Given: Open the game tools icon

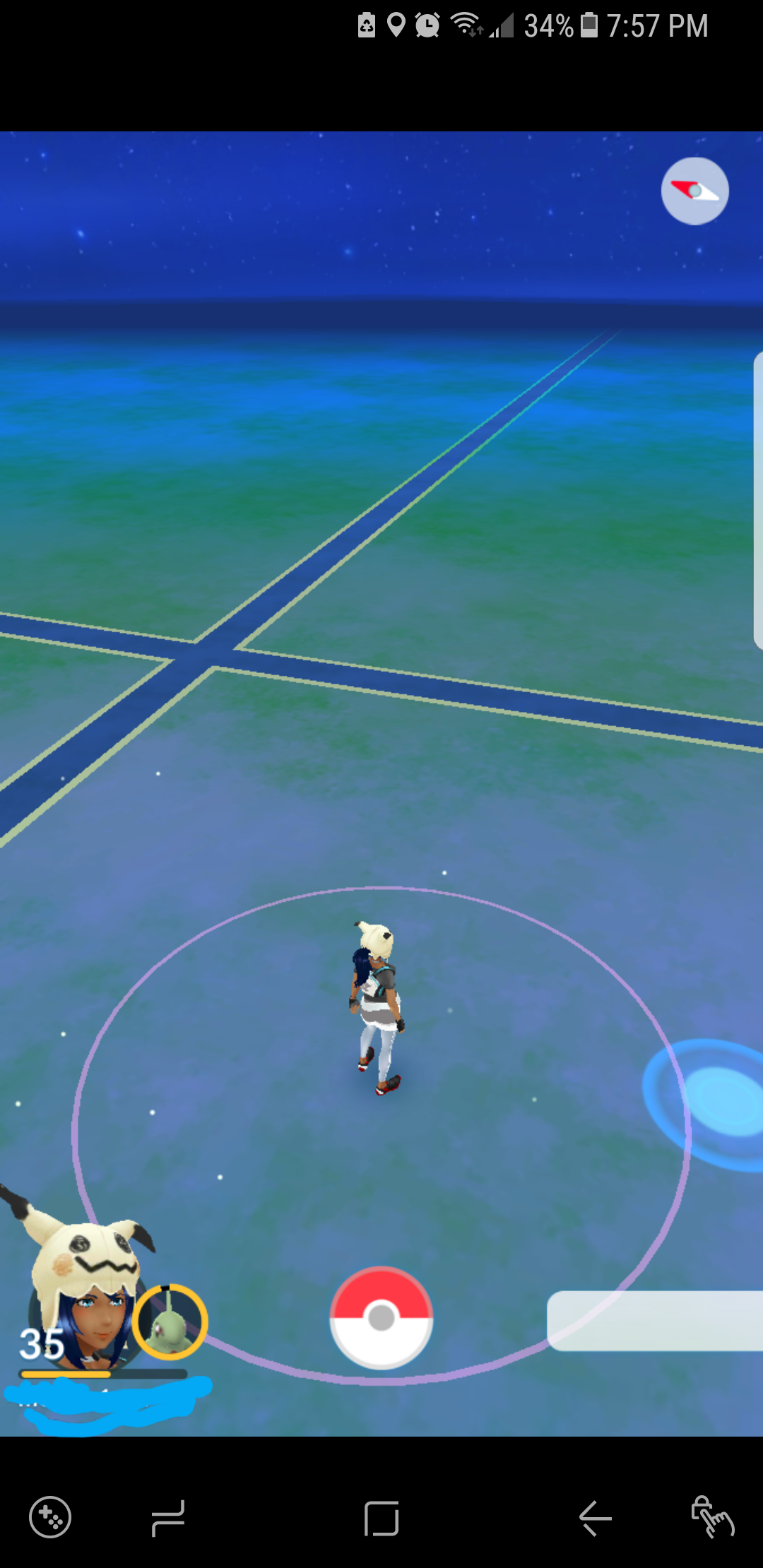Looking at the screenshot, I should pyautogui.click(x=49, y=1517).
